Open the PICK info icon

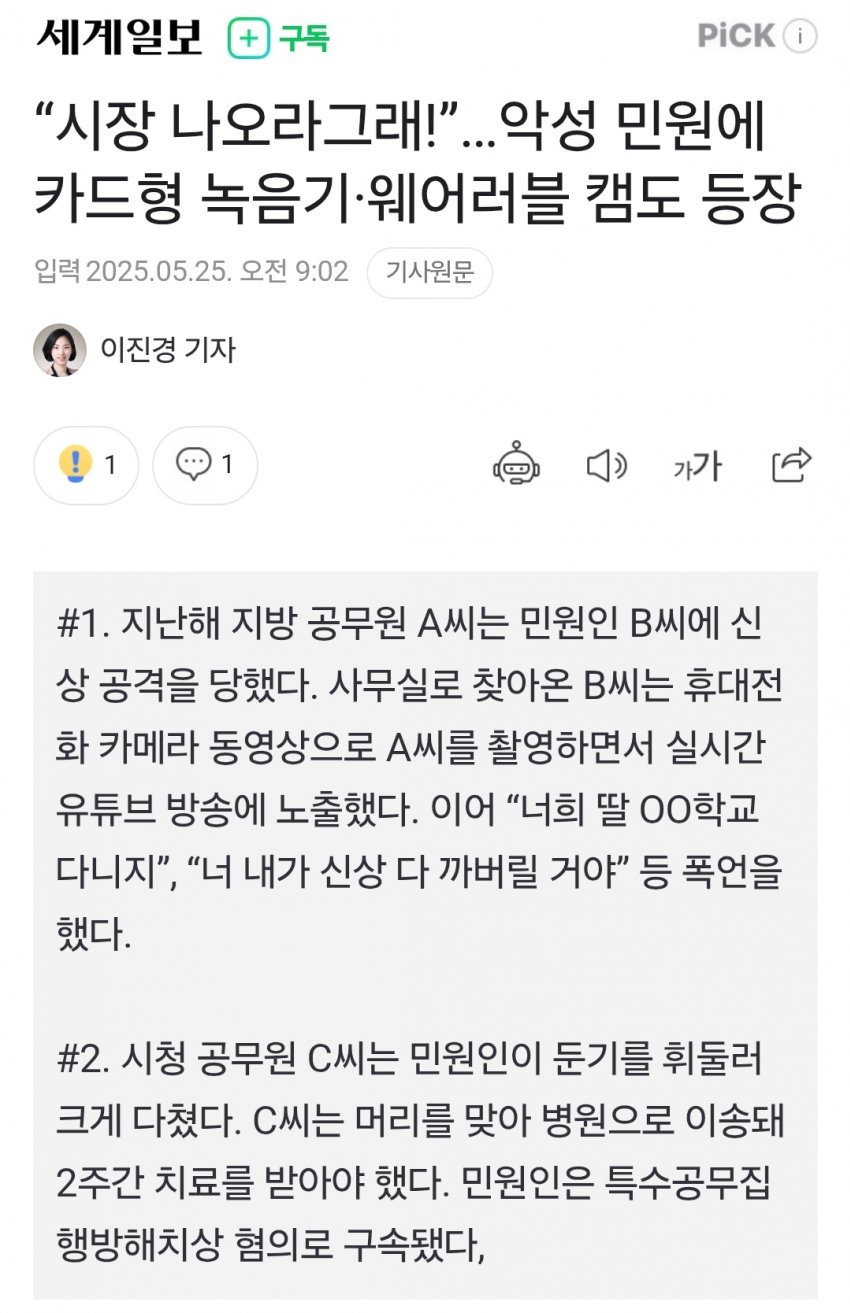(x=800, y=37)
